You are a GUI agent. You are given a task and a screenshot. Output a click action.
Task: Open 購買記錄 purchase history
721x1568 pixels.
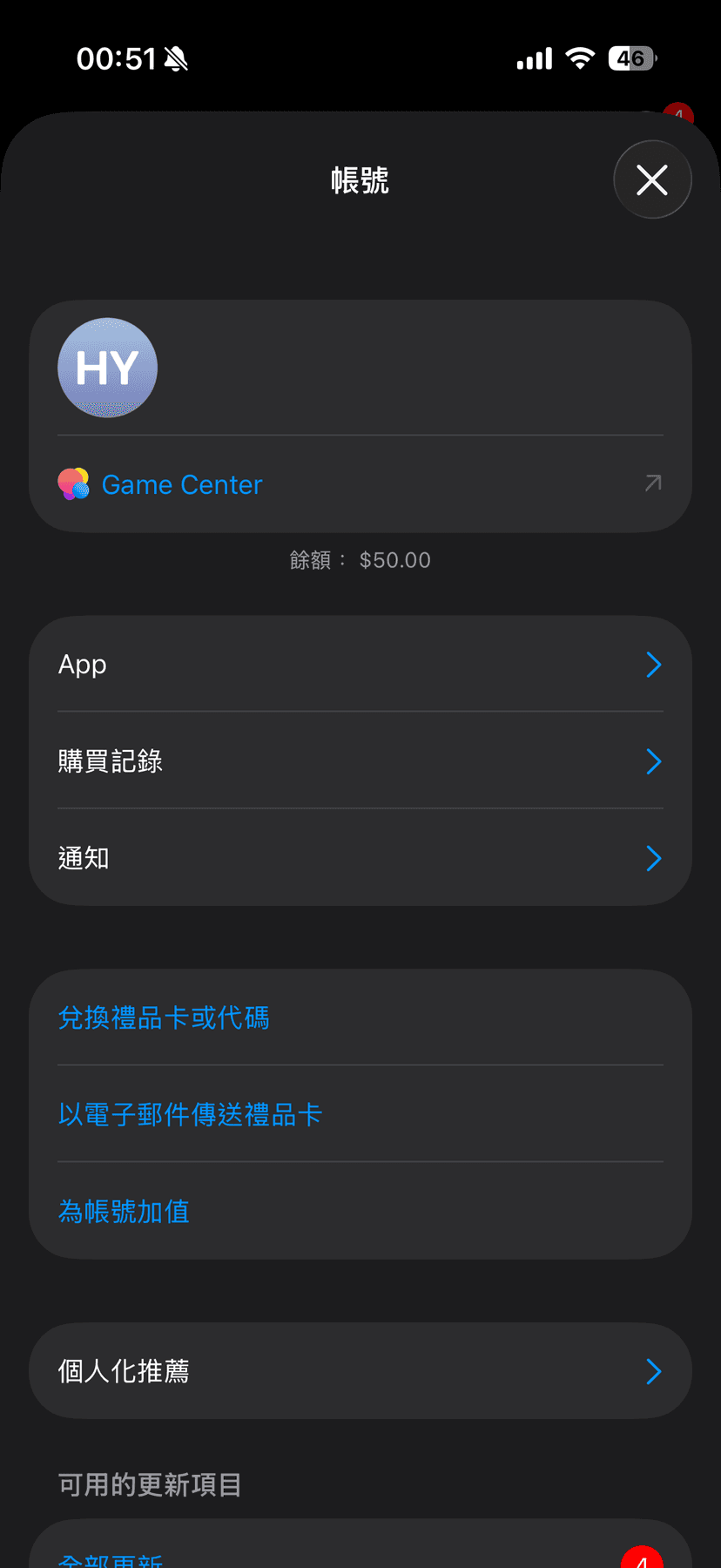tap(360, 761)
